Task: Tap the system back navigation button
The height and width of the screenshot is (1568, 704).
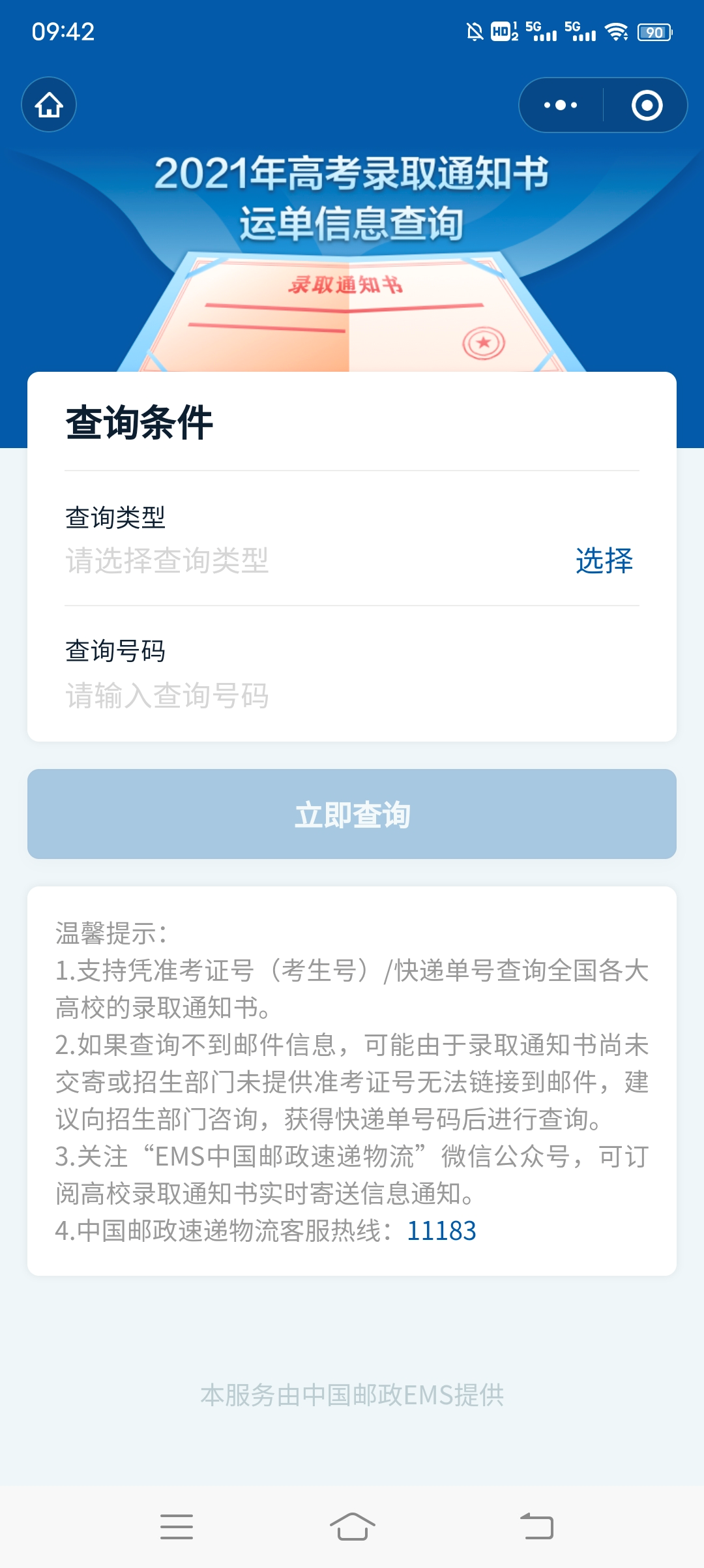Action: (x=536, y=1526)
